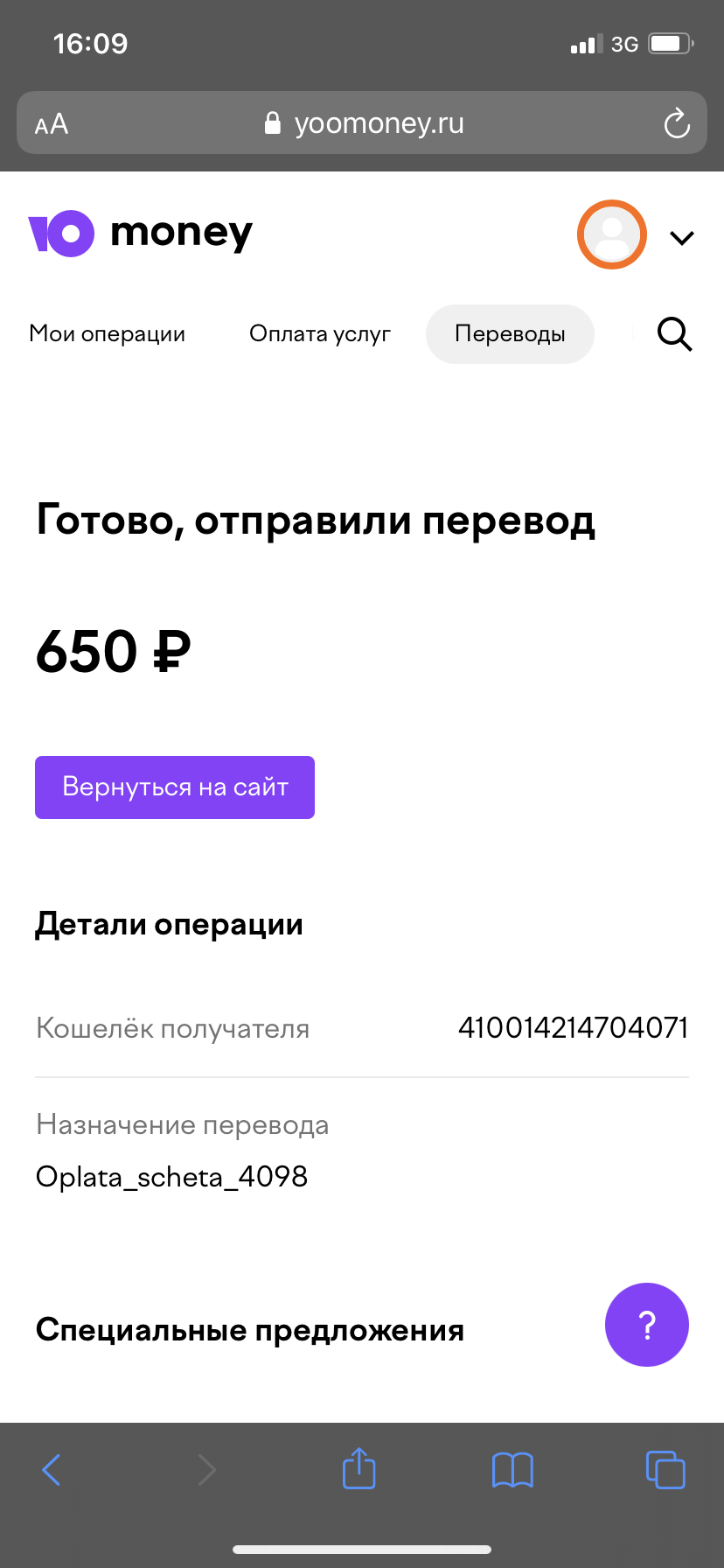Viewport: 724px width, 1568px height.
Task: Open the profile avatar menu
Action: [612, 234]
